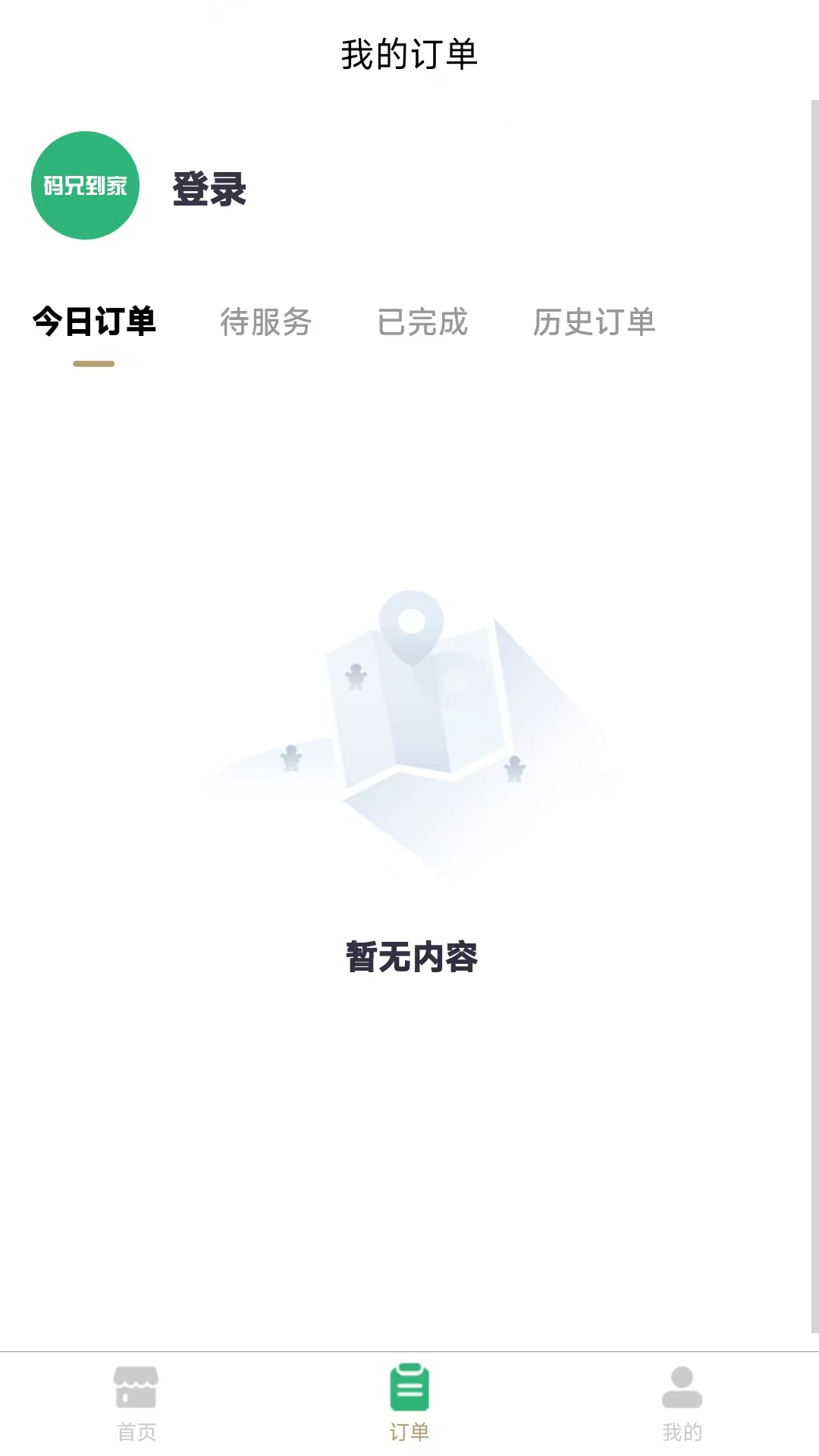The width and height of the screenshot is (819, 1456).
Task: Click the 我的订单 page title
Action: 409,55
